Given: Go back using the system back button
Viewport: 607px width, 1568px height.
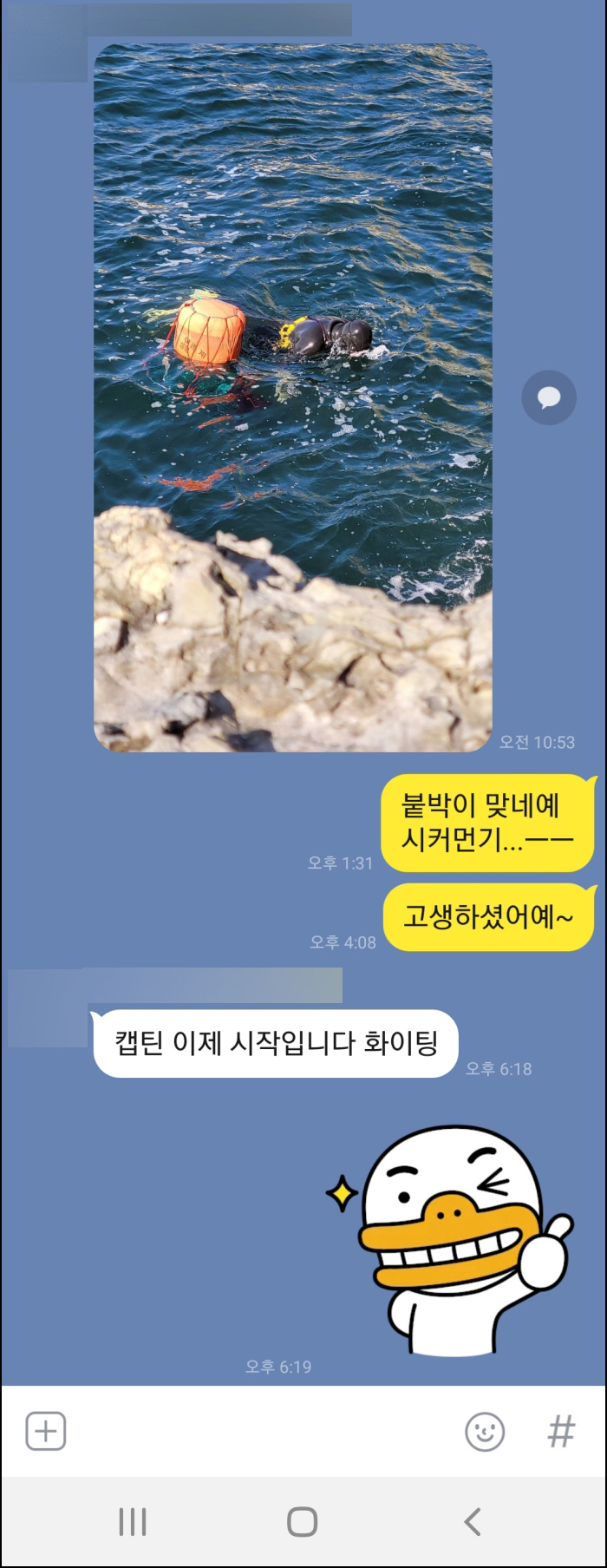Looking at the screenshot, I should (x=473, y=1521).
